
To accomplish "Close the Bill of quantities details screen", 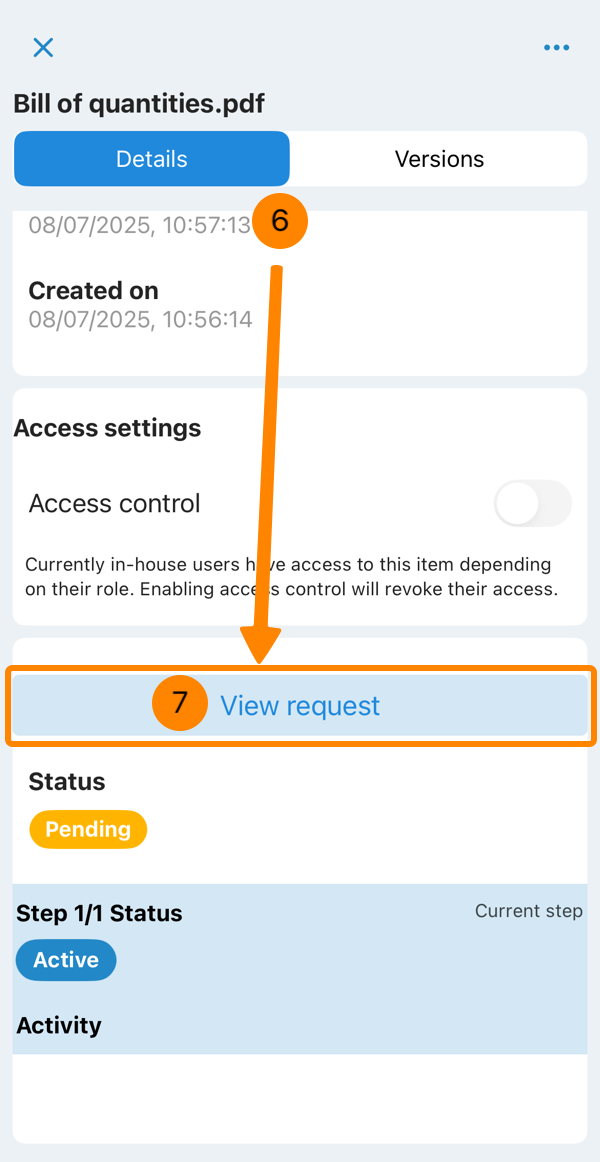I will (43, 47).
